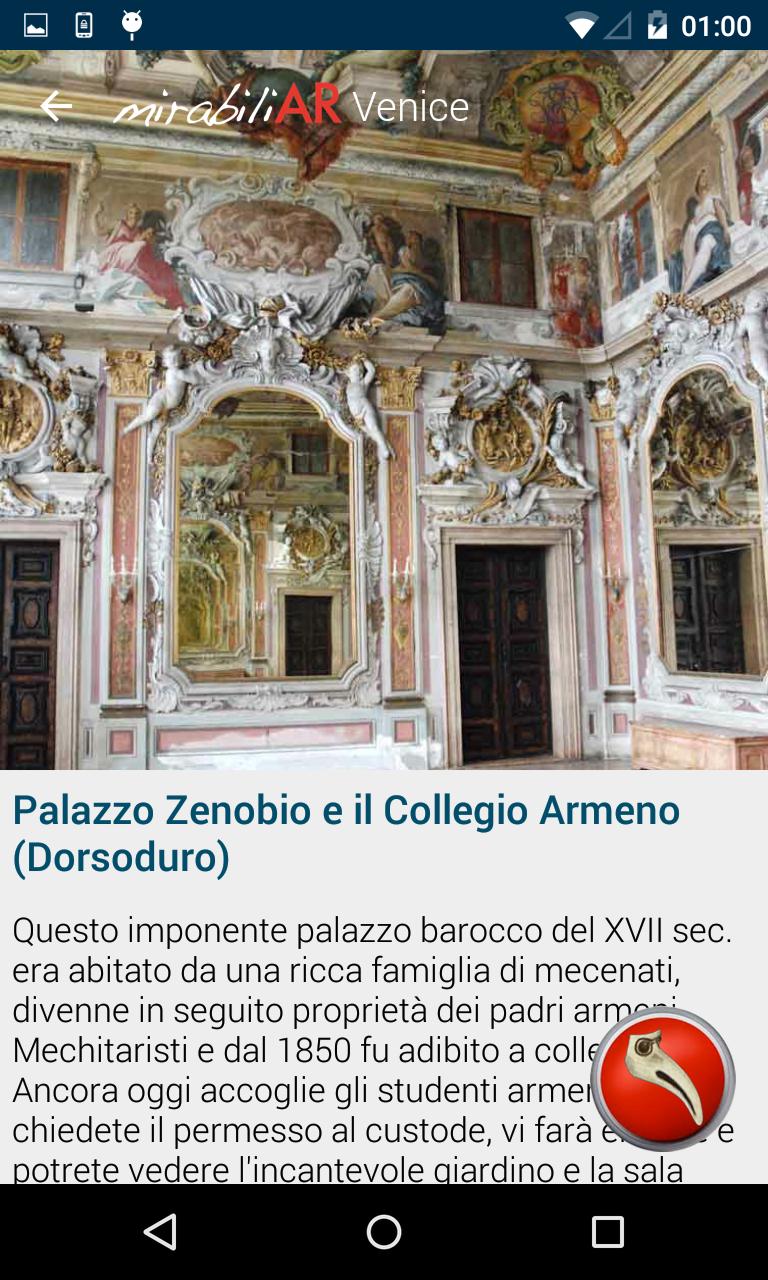Select the SIM card notification icon
The image size is (768, 1280).
tap(85, 25)
